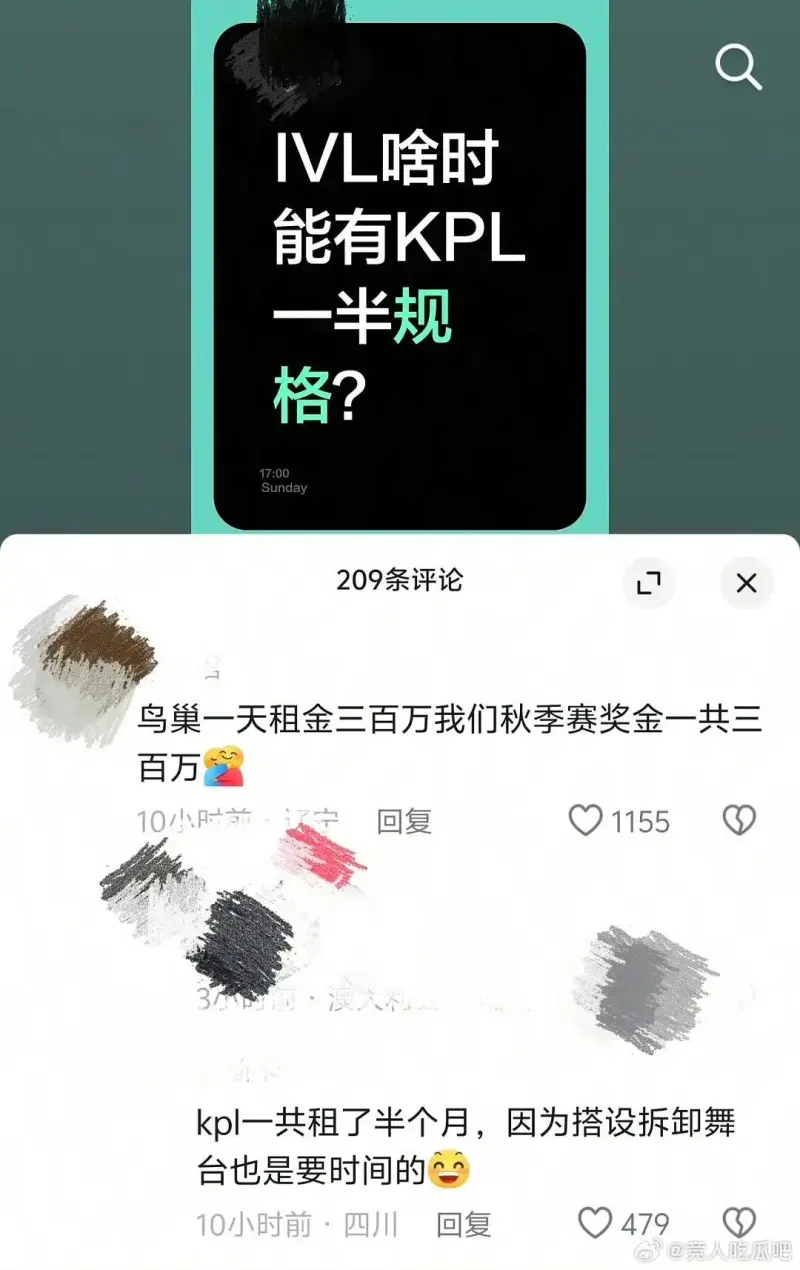Dislike the comment with 479 likes

[x=738, y=1224]
